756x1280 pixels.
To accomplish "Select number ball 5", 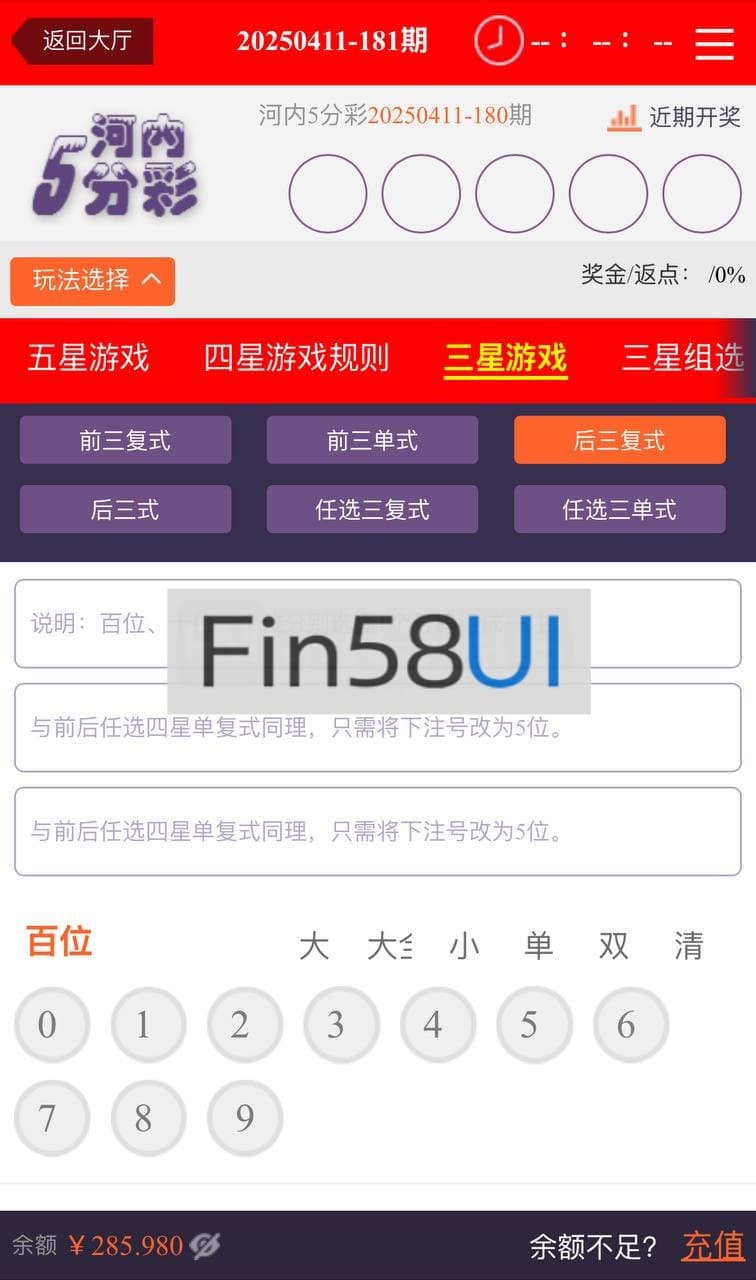I will coord(535,1024).
